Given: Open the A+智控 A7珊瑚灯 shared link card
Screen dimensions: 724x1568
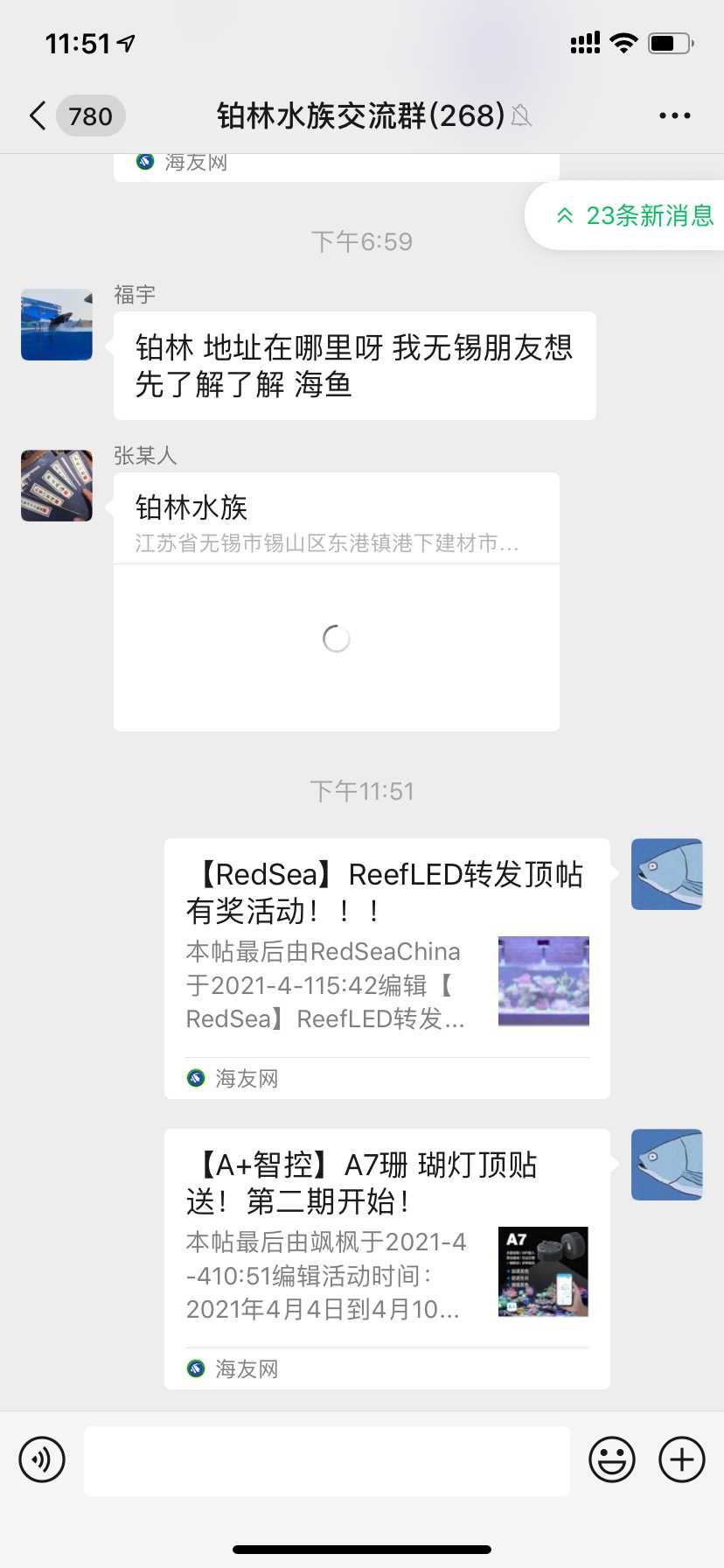Looking at the screenshot, I should point(386,1257).
